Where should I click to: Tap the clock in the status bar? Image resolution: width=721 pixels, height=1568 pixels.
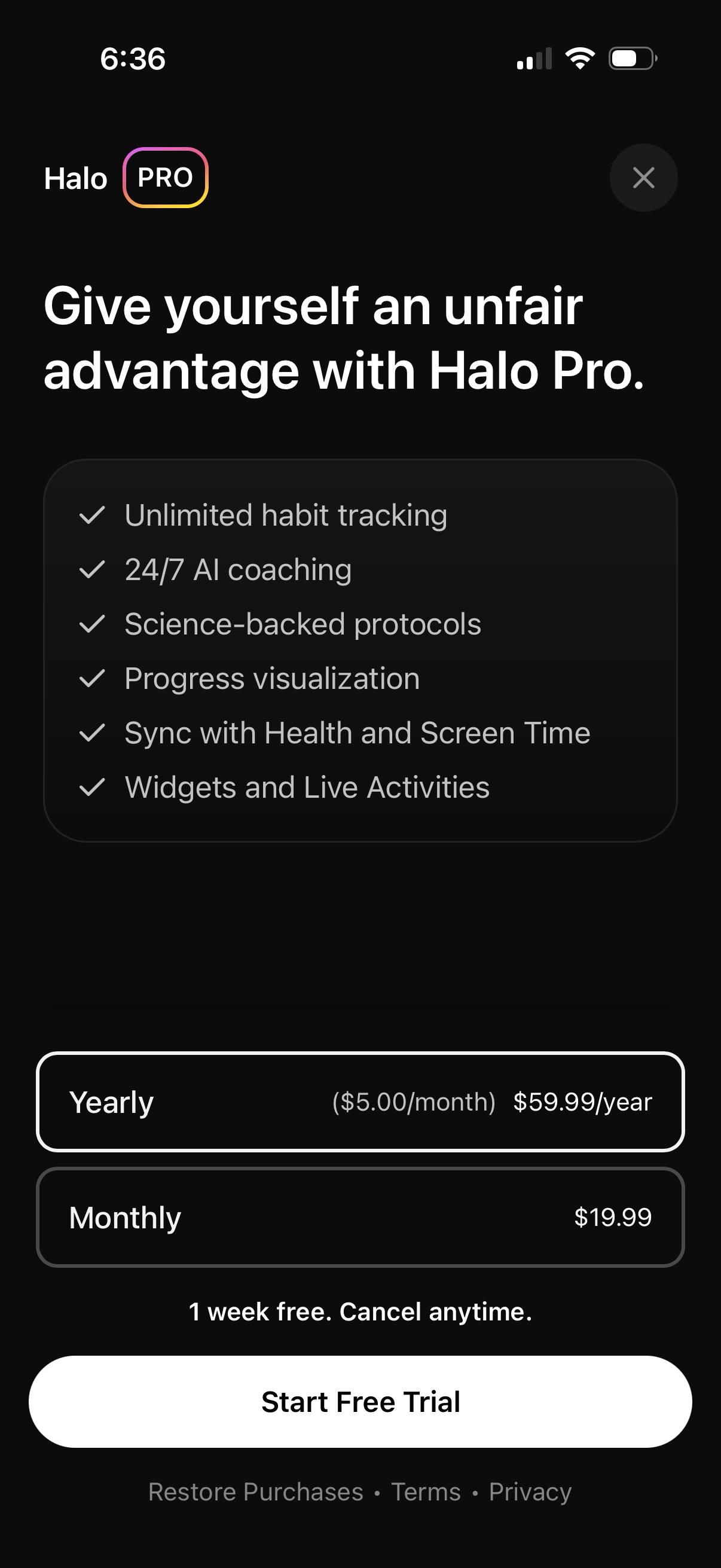point(133,59)
